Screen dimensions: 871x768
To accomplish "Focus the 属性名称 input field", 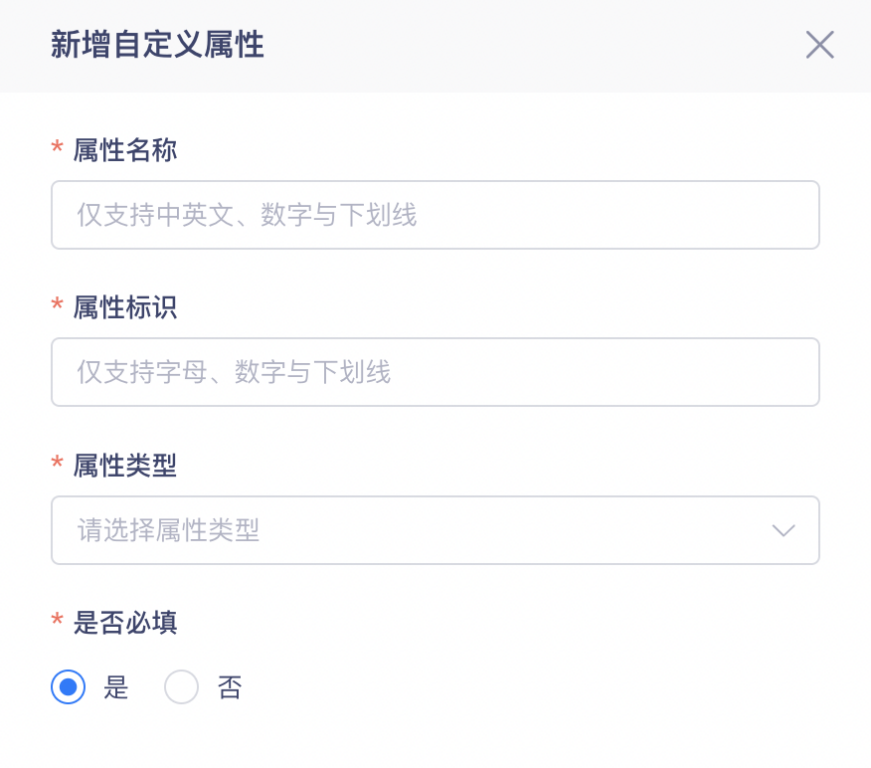I will (x=435, y=215).
